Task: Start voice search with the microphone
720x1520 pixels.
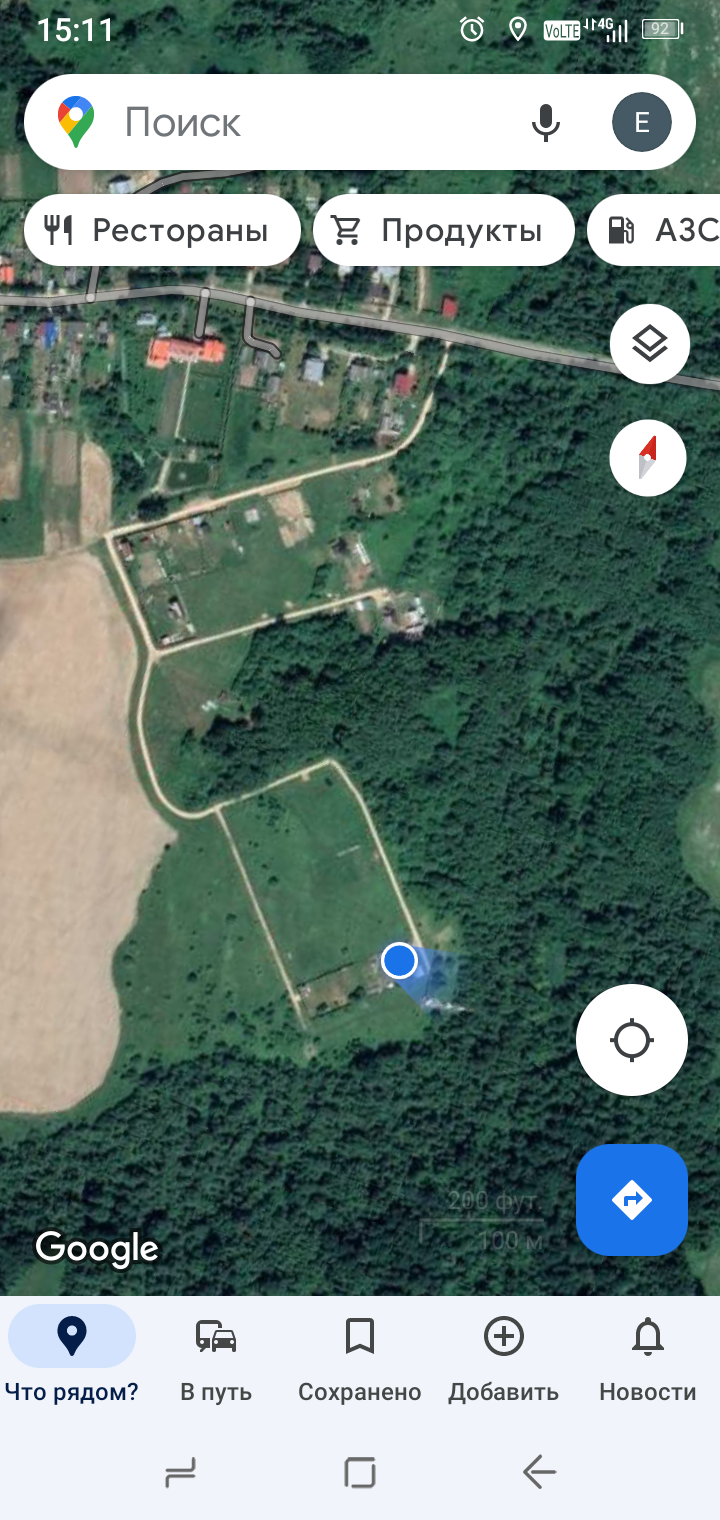Action: 545,123
